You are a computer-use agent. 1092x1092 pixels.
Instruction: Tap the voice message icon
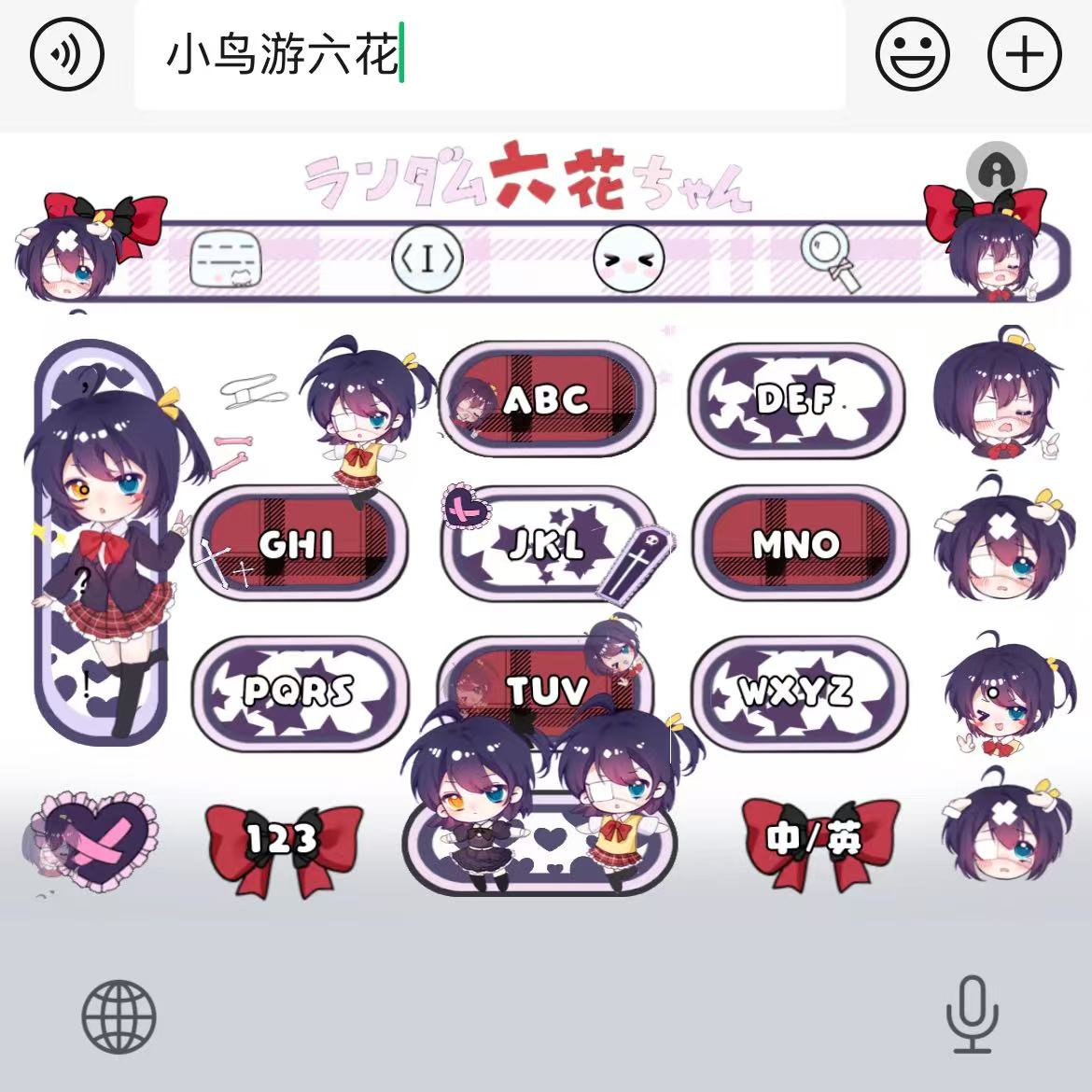67,54
